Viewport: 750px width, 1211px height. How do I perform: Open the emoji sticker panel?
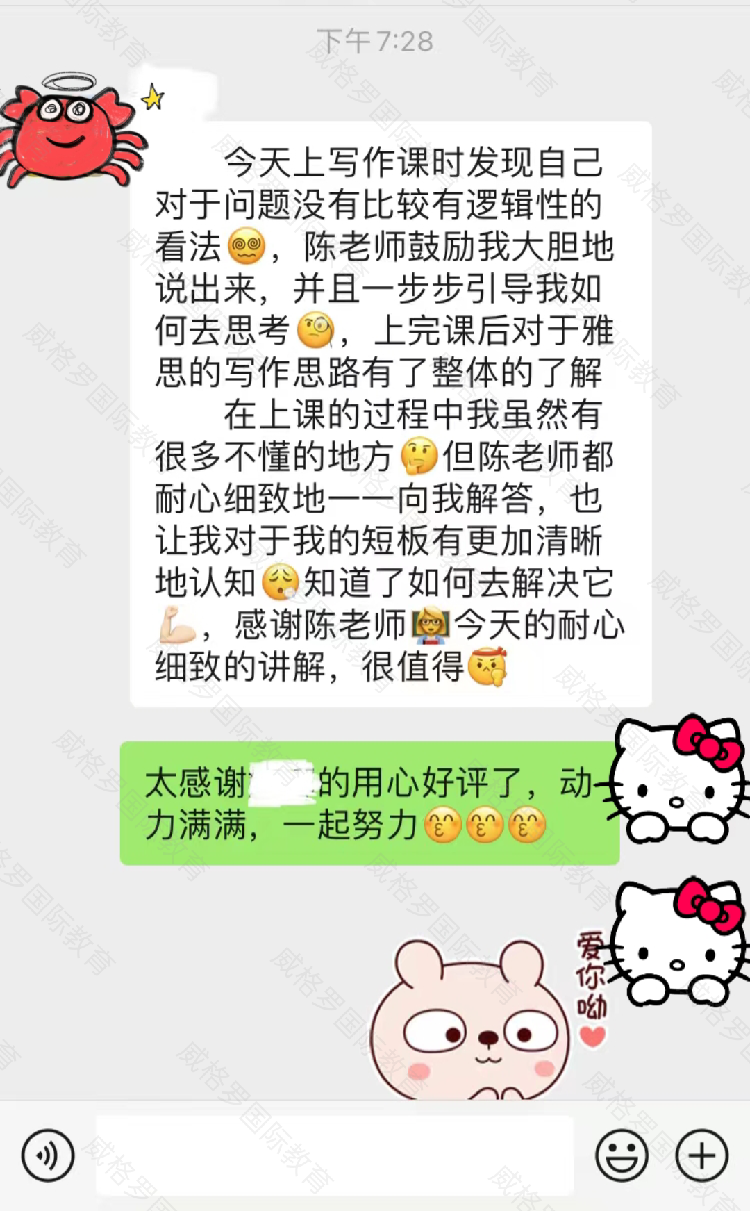pyautogui.click(x=621, y=1157)
